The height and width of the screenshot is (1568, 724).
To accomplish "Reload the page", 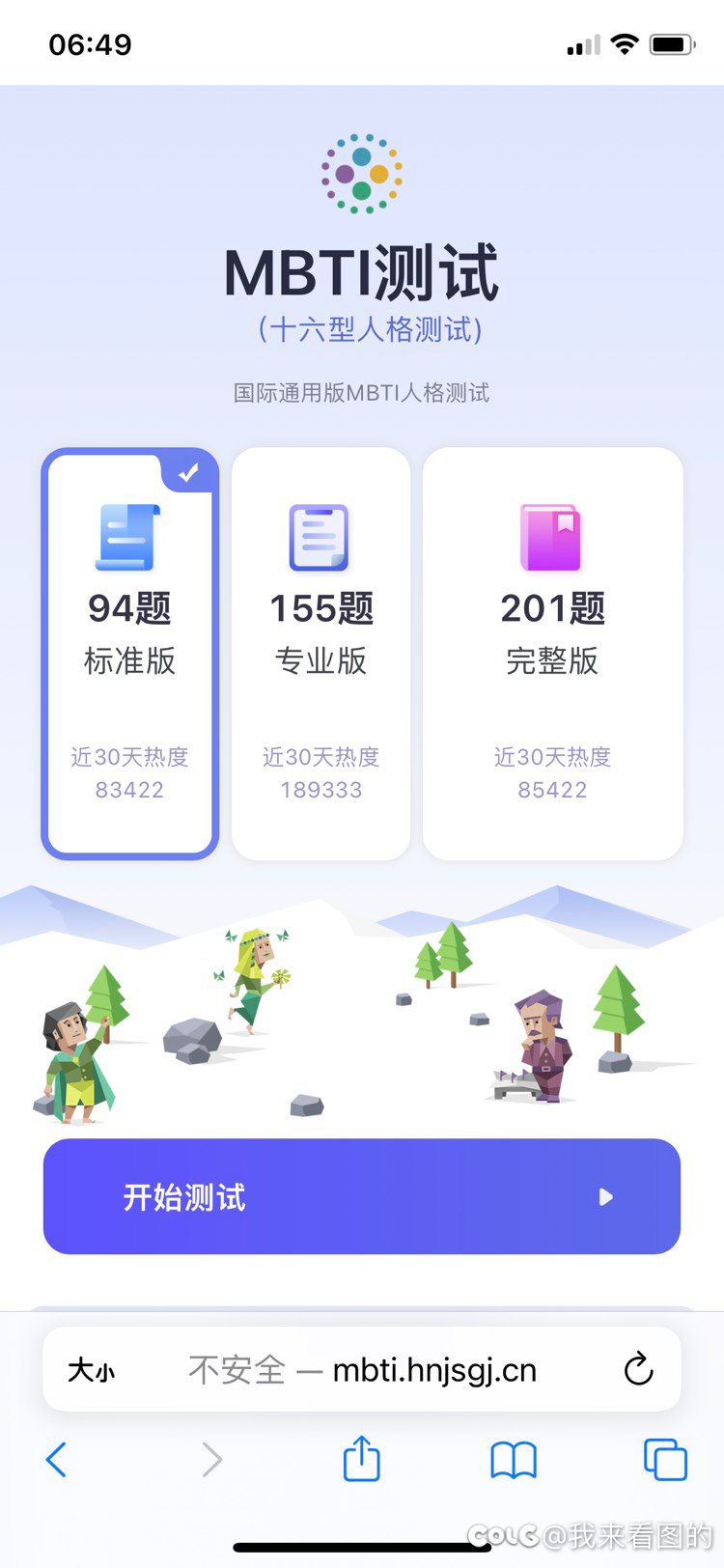I will 638,1369.
